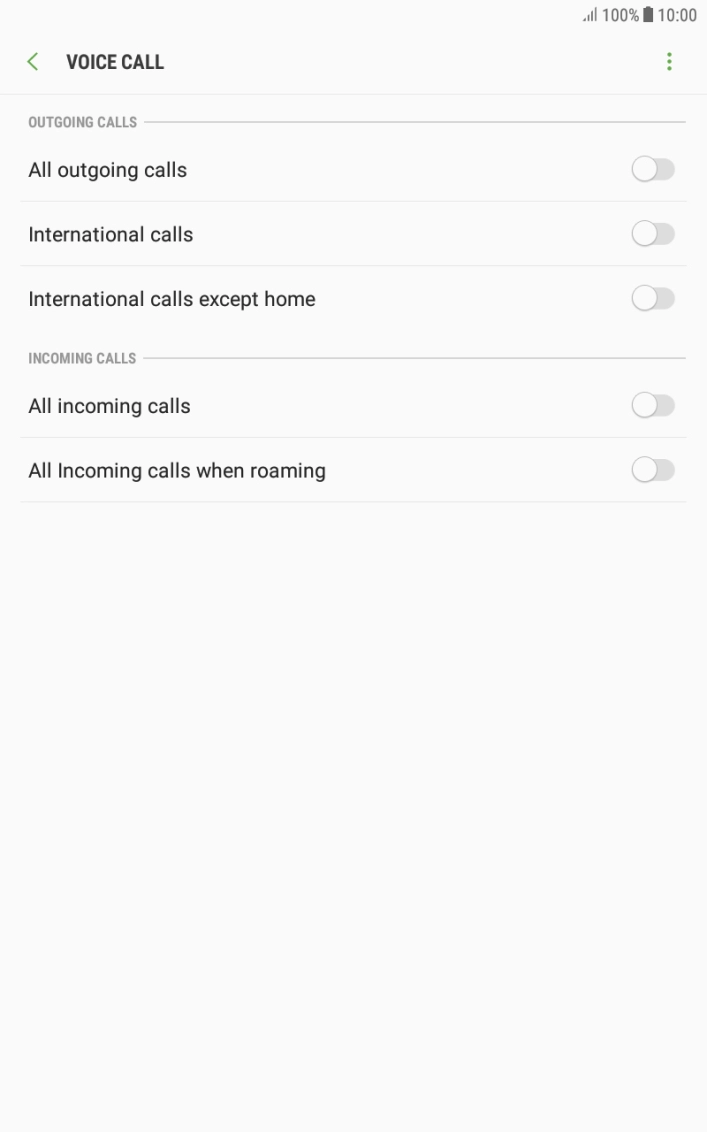Enable All Incoming calls when roaming
Viewport: 707px width, 1132px height.
click(653, 470)
